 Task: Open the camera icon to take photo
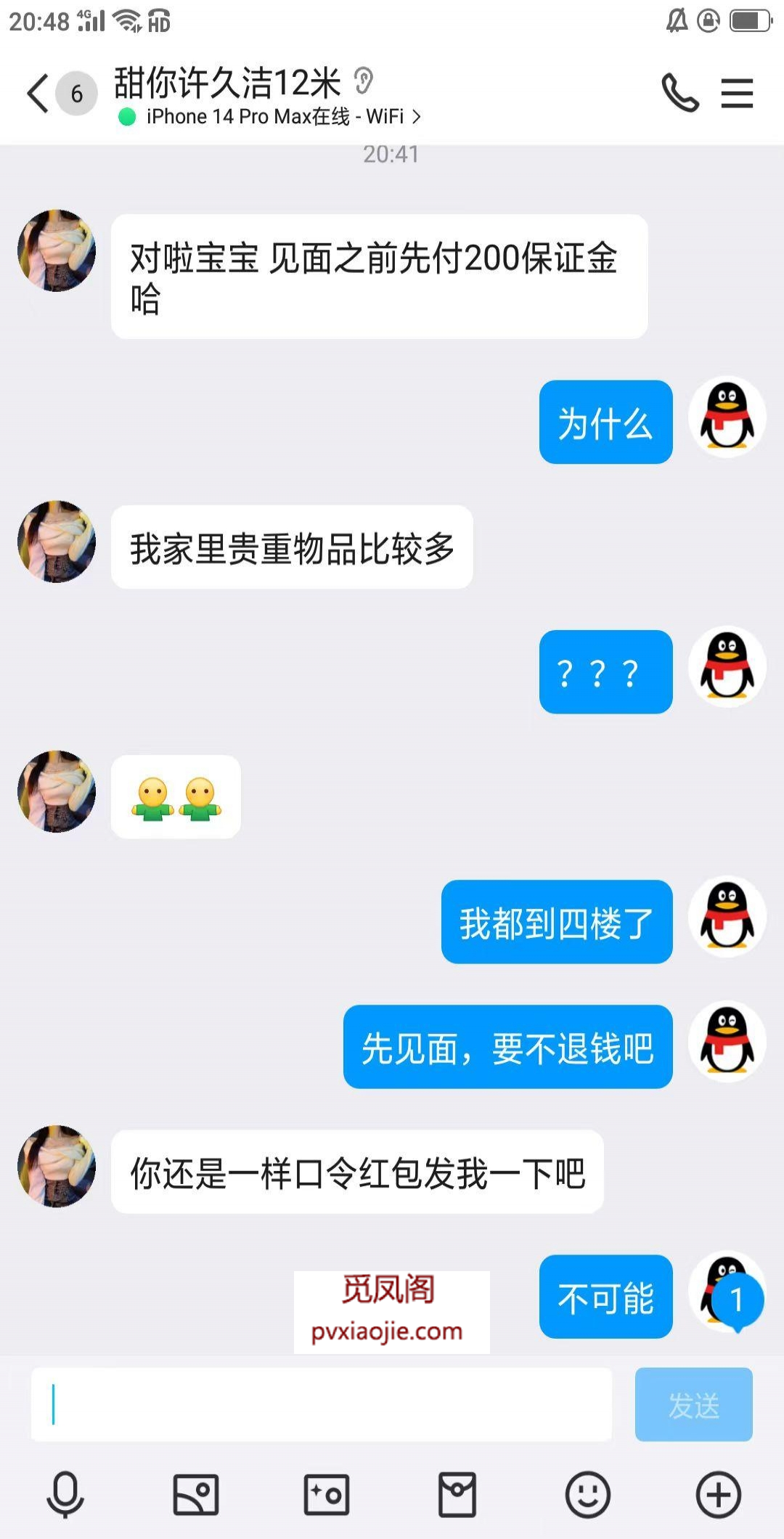click(327, 1495)
